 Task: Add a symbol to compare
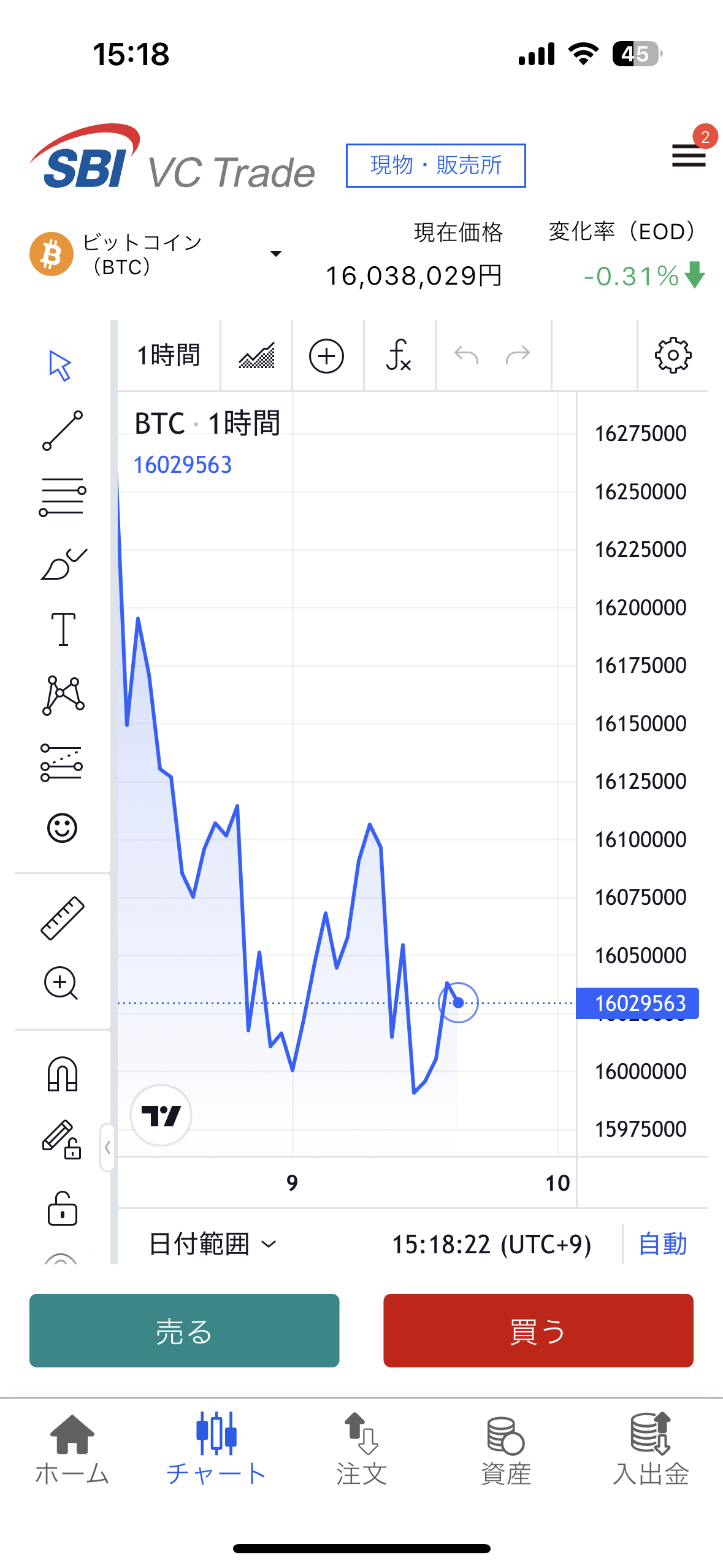point(326,356)
